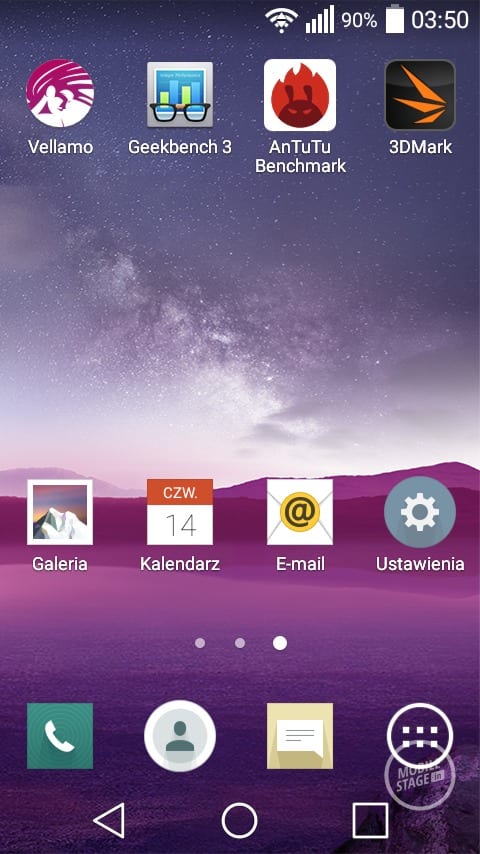Viewport: 480px width, 854px height.
Task: Tap the system back button
Action: [110, 820]
